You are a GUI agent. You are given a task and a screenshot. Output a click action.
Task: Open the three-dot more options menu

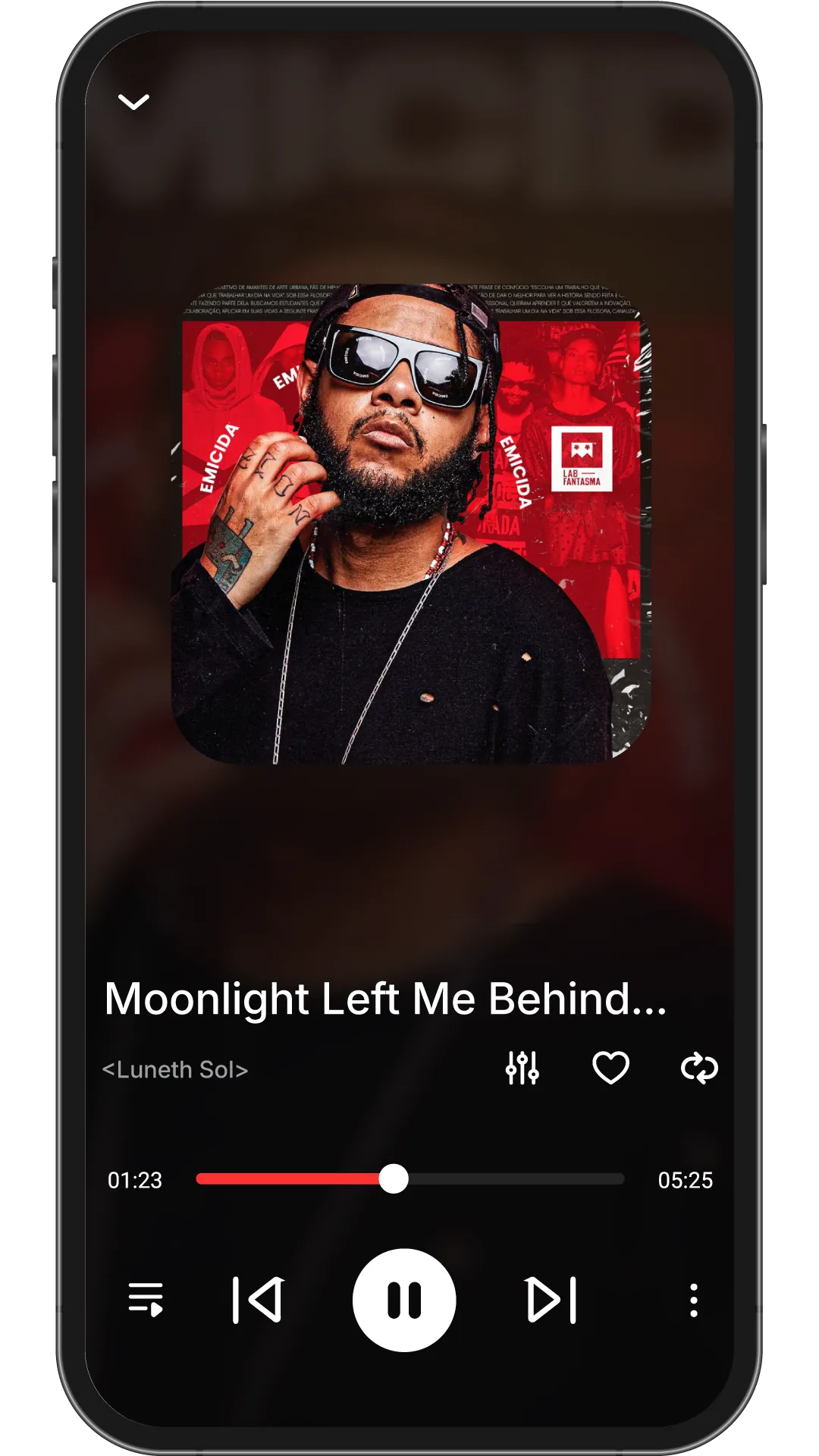[693, 1300]
